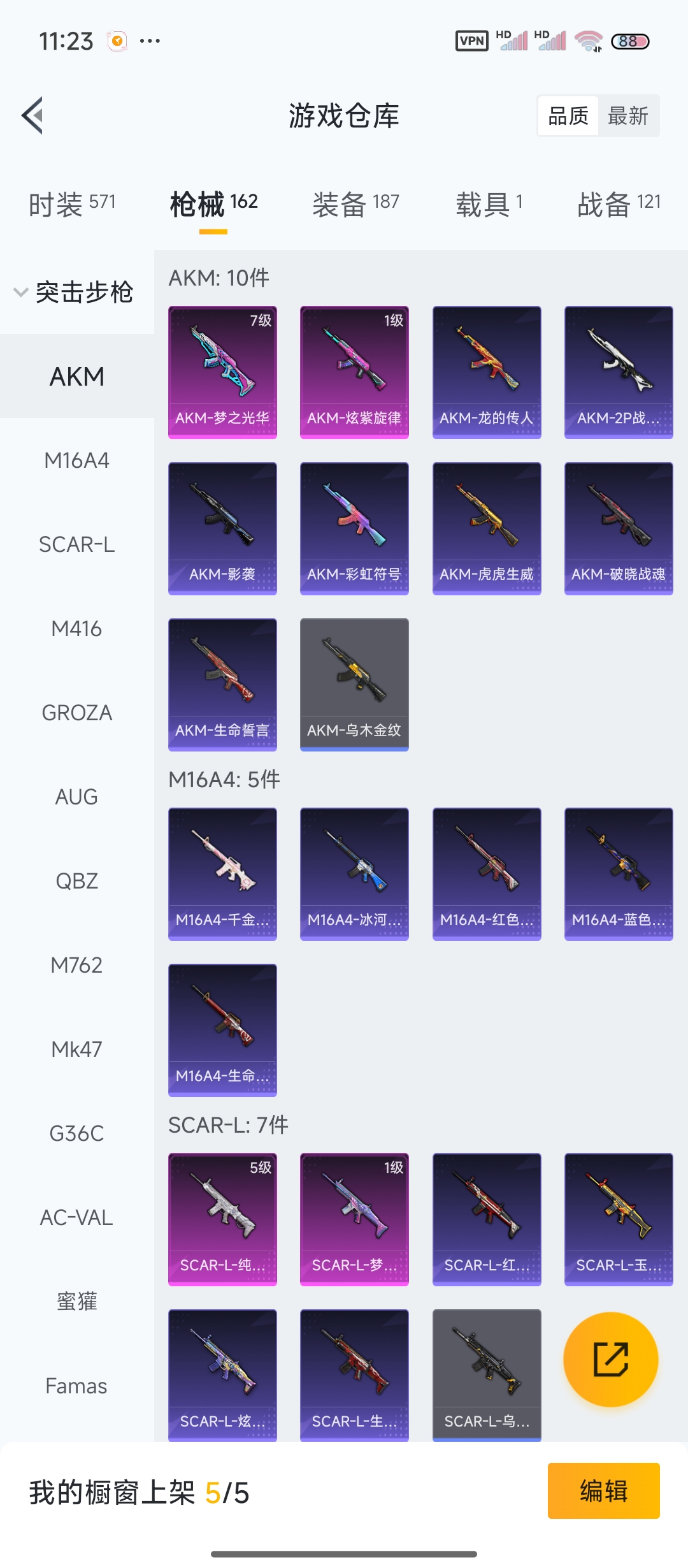688x1568 pixels.
Task: Select M16A4 in the side list
Action: click(x=76, y=460)
